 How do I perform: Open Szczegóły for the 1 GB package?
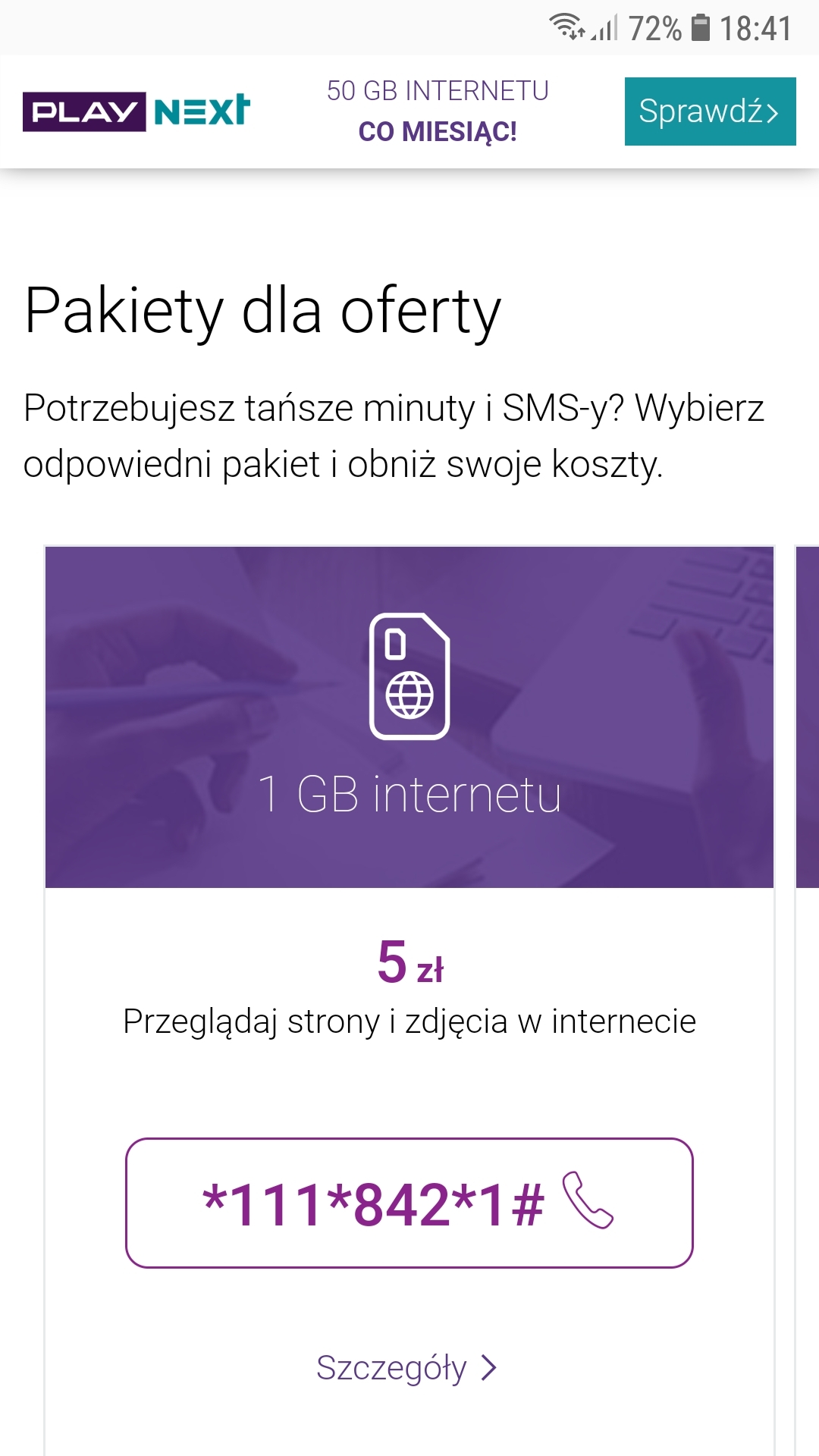tap(406, 1368)
